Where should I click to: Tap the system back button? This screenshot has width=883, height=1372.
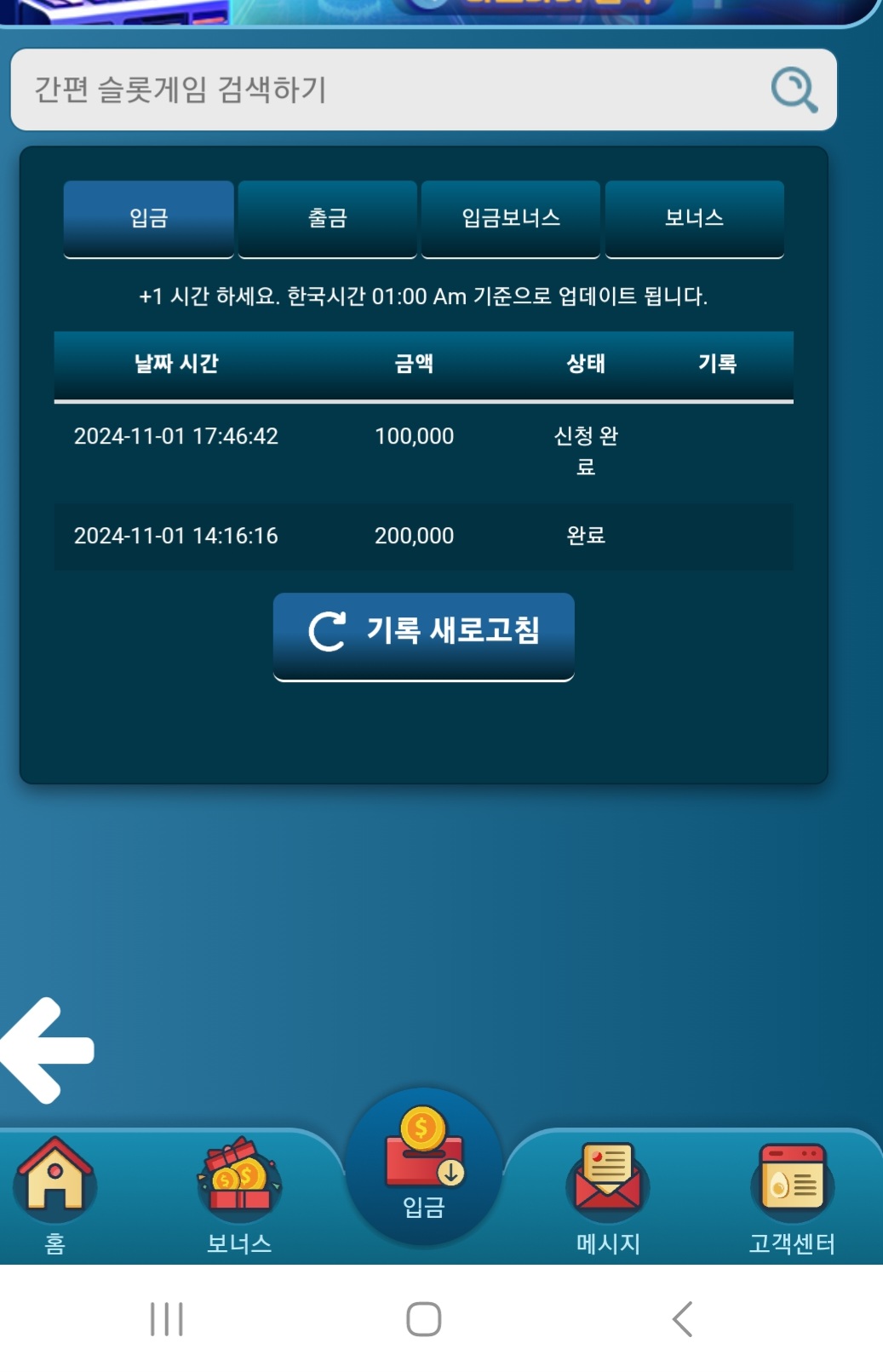tap(682, 1319)
